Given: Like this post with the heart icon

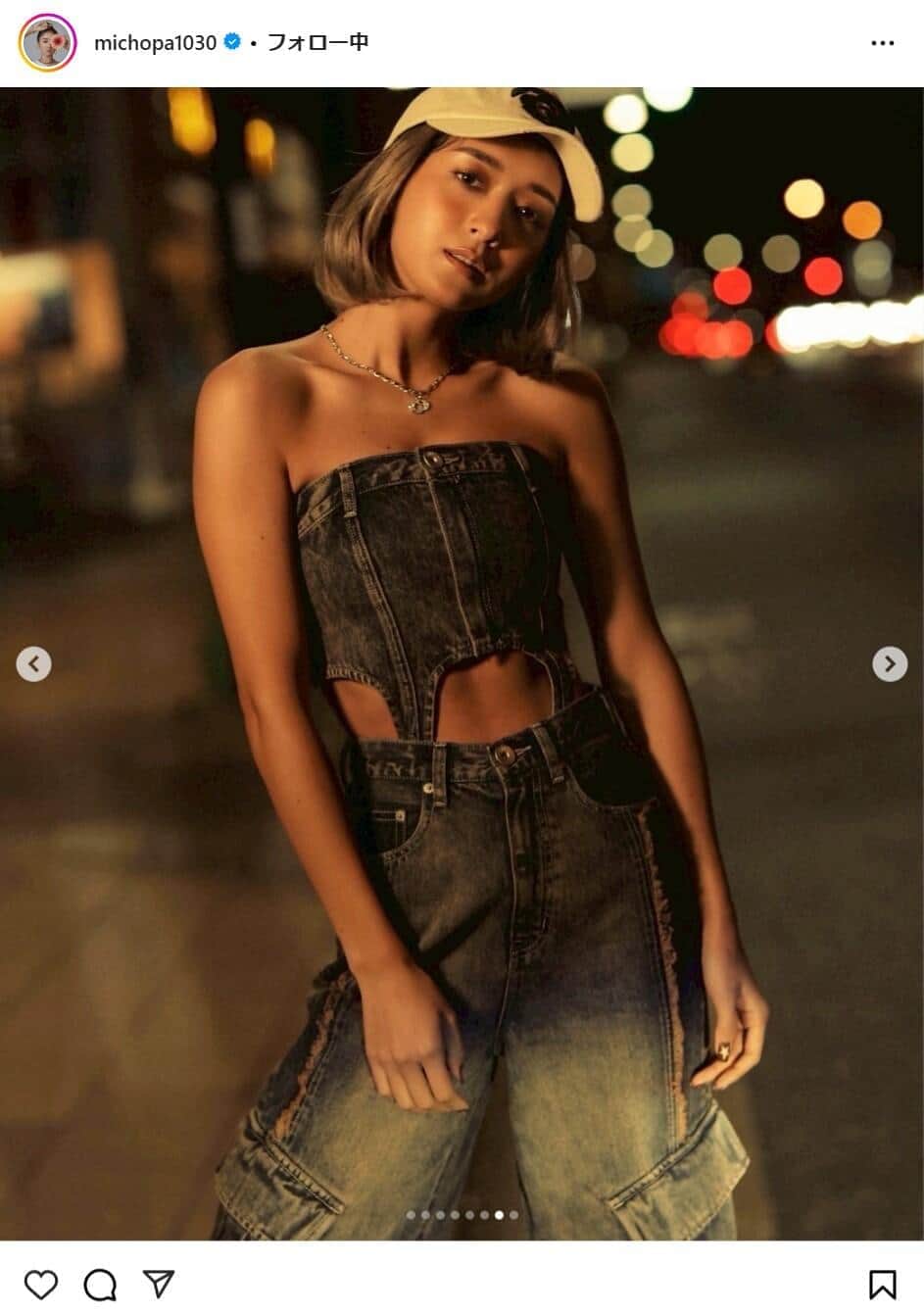Looking at the screenshot, I should coord(41,1285).
